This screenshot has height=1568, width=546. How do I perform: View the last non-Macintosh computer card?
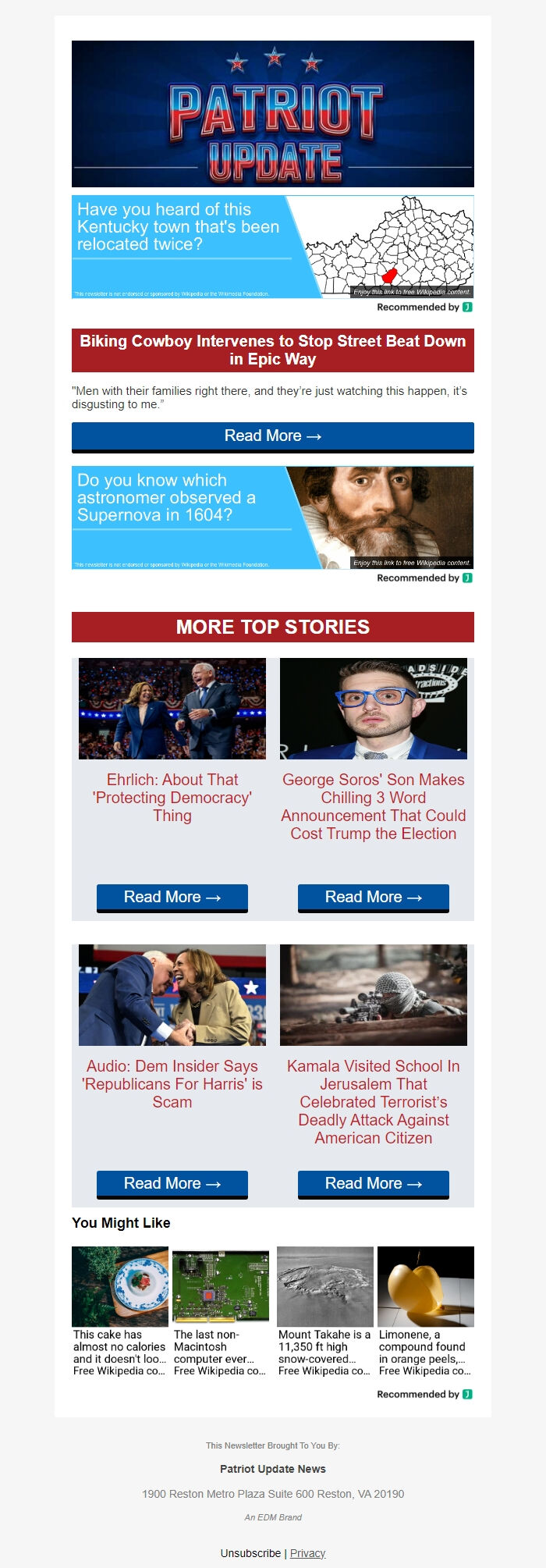click(x=221, y=1310)
